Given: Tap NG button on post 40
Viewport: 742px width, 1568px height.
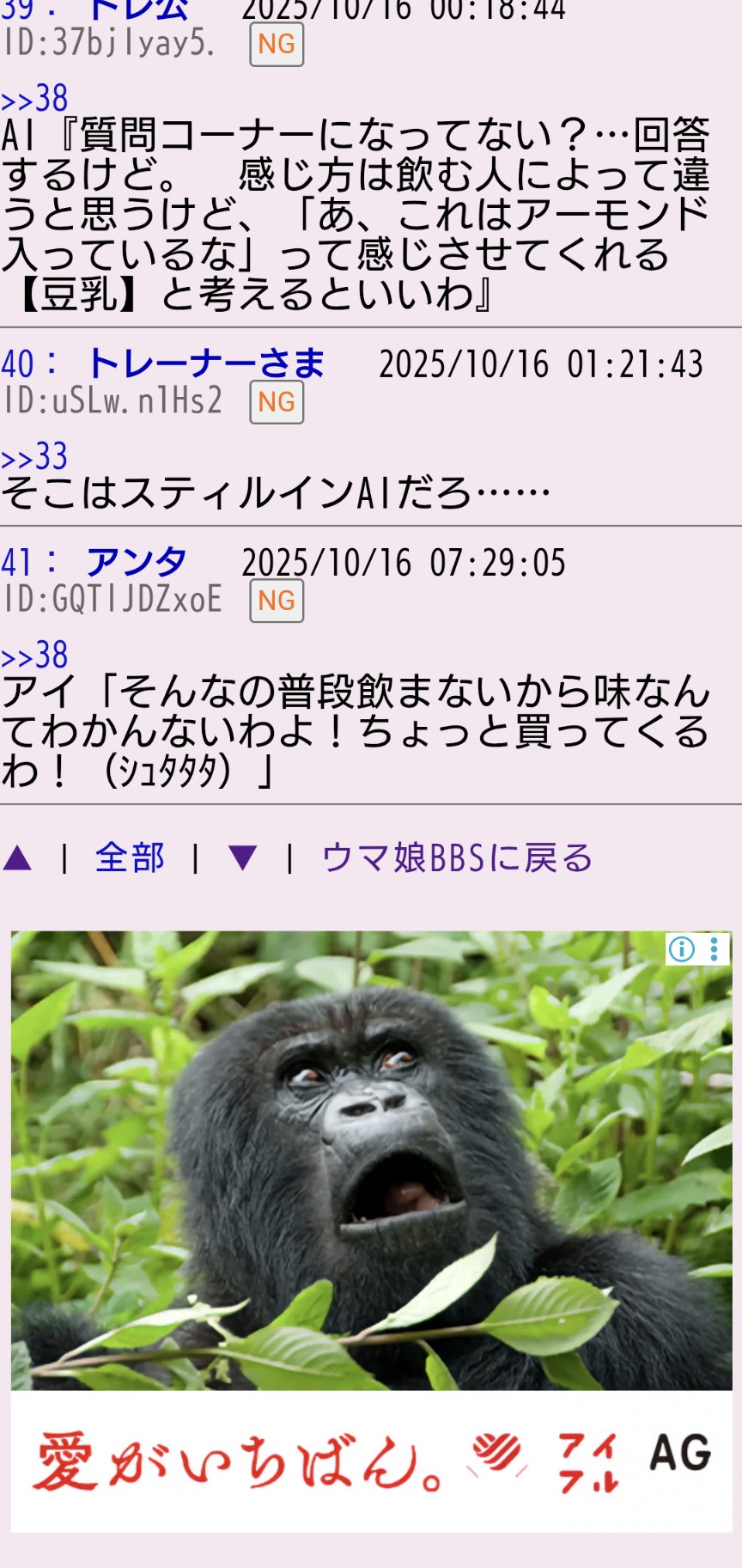Looking at the screenshot, I should point(277,401).
